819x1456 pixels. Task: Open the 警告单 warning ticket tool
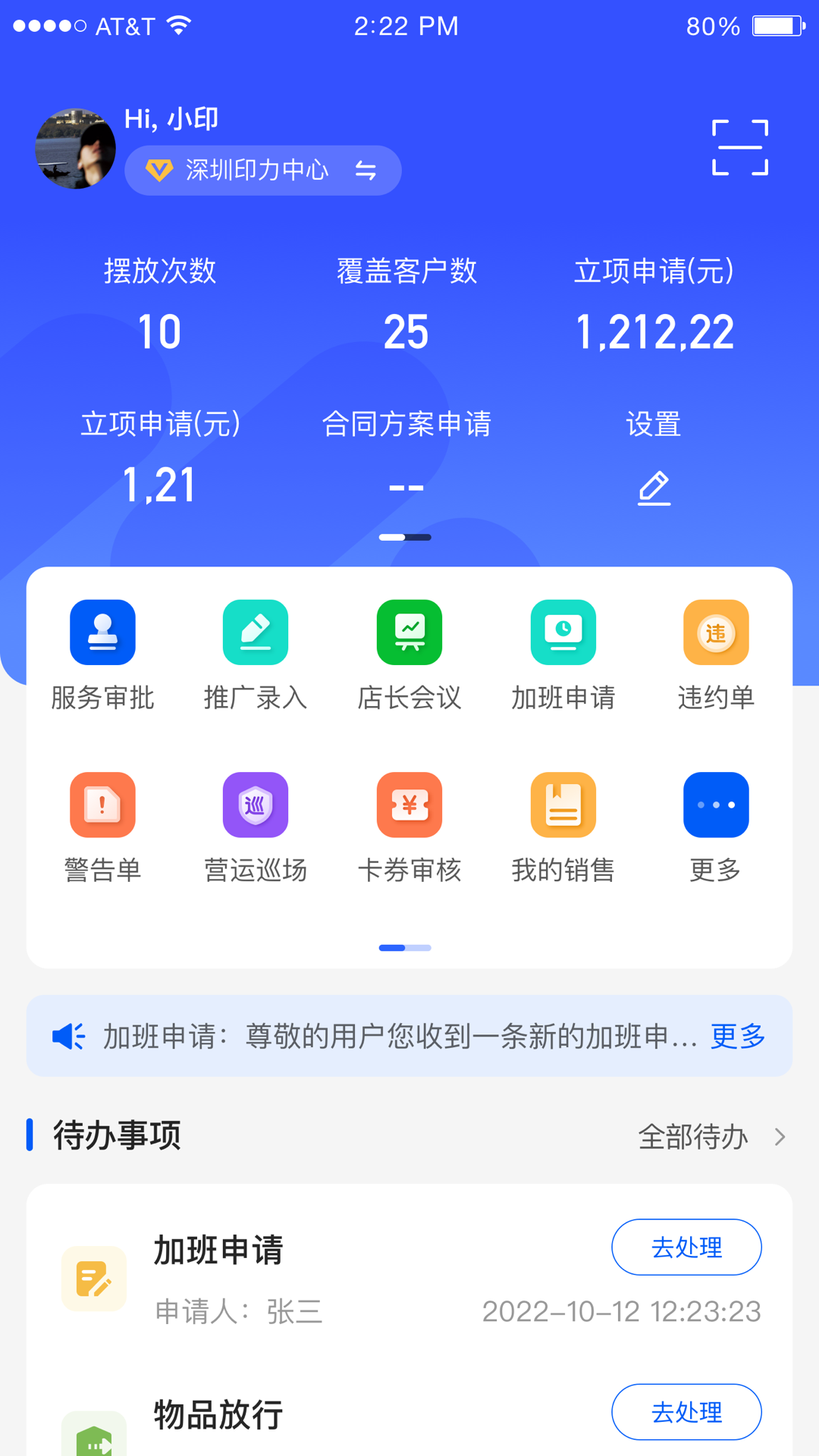tap(102, 805)
